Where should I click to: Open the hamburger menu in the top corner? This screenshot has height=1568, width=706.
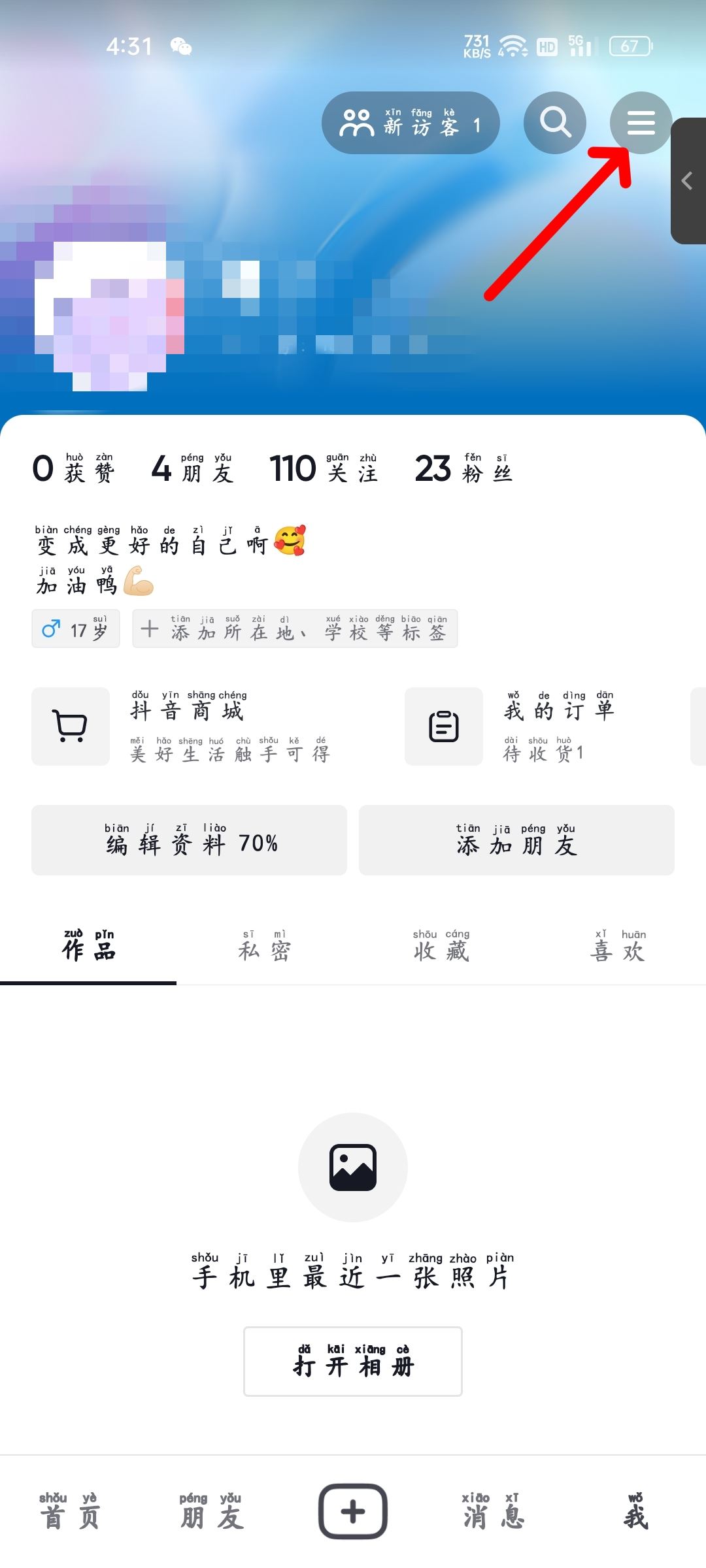click(x=640, y=123)
